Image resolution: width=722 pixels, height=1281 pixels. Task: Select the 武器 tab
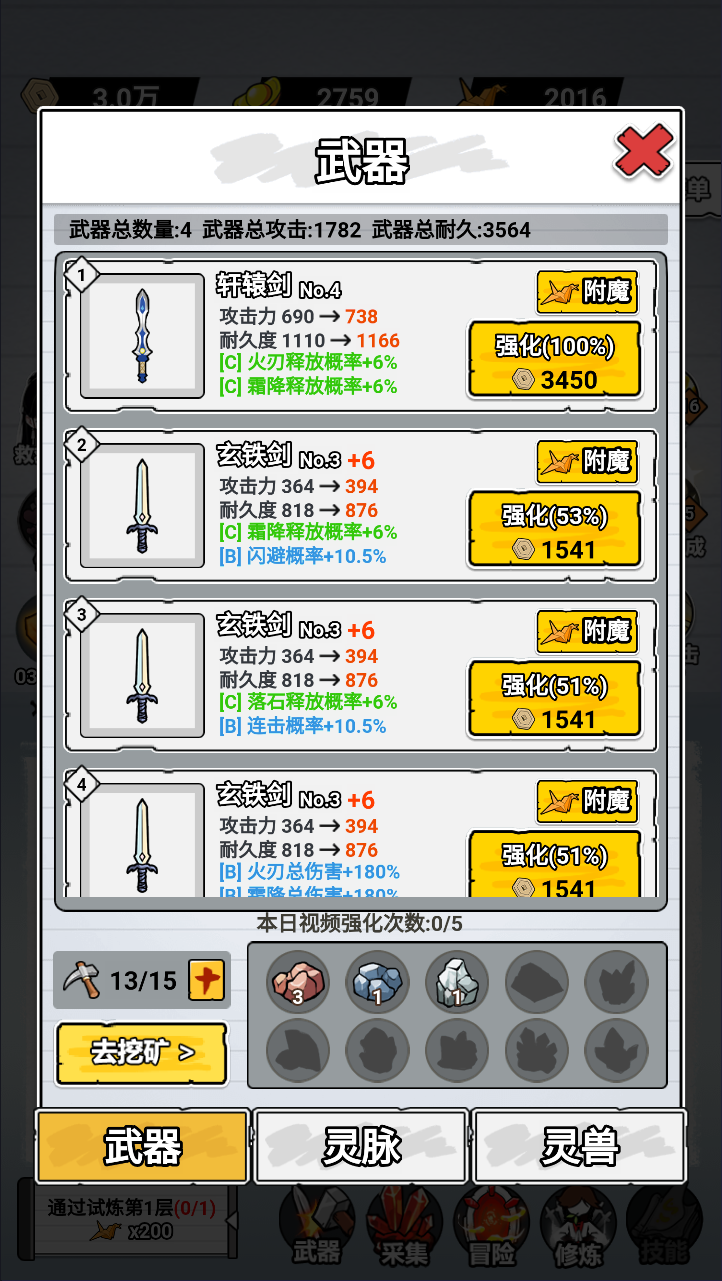[x=142, y=1146]
